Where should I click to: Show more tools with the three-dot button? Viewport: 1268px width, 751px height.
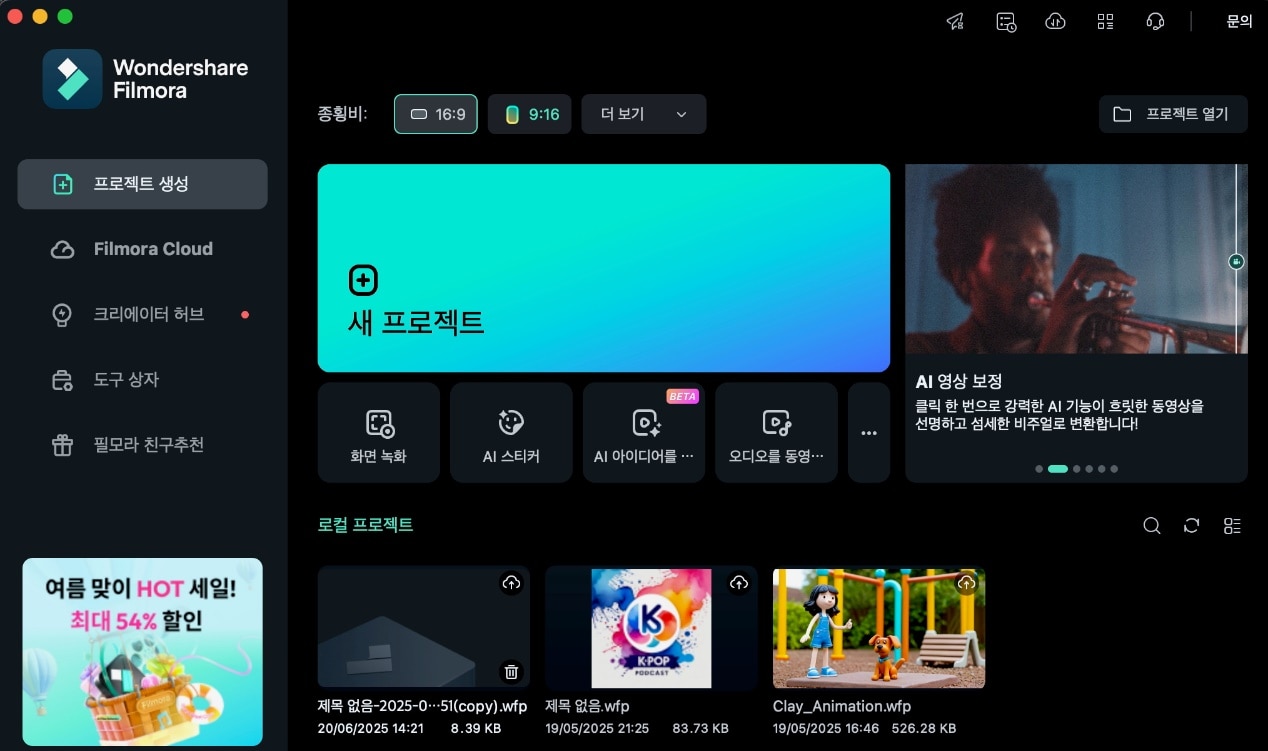coord(868,433)
